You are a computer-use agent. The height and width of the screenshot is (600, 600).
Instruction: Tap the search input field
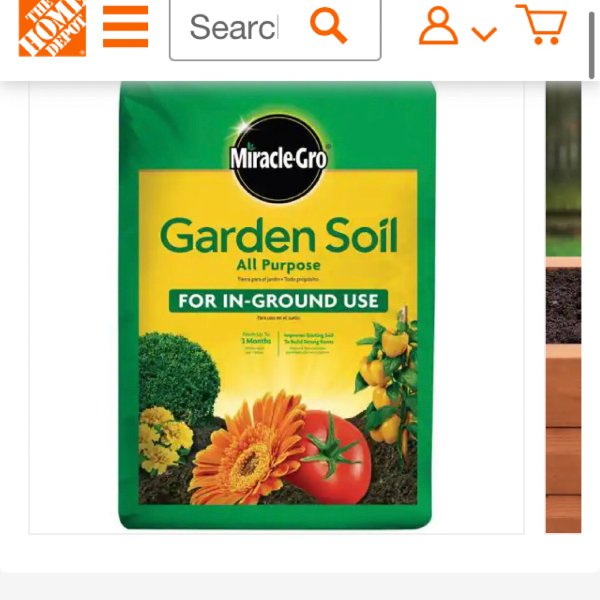(234, 27)
